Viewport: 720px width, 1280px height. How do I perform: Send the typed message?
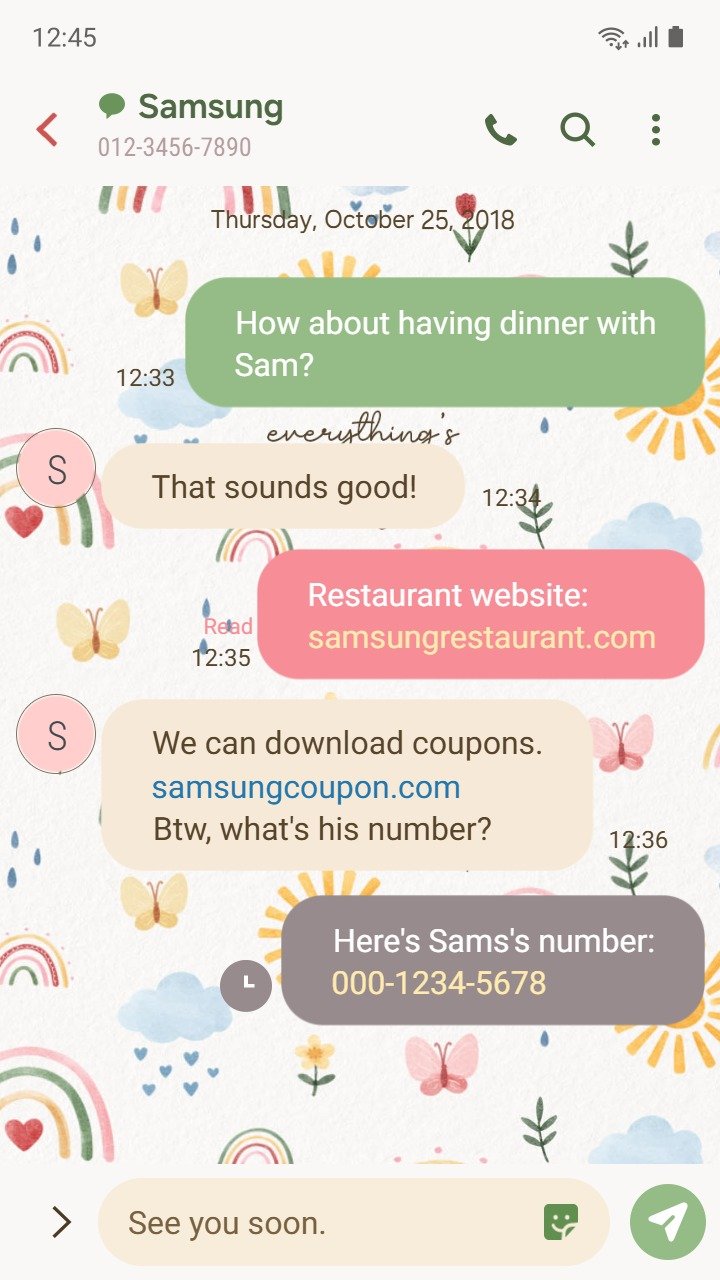tap(668, 1222)
